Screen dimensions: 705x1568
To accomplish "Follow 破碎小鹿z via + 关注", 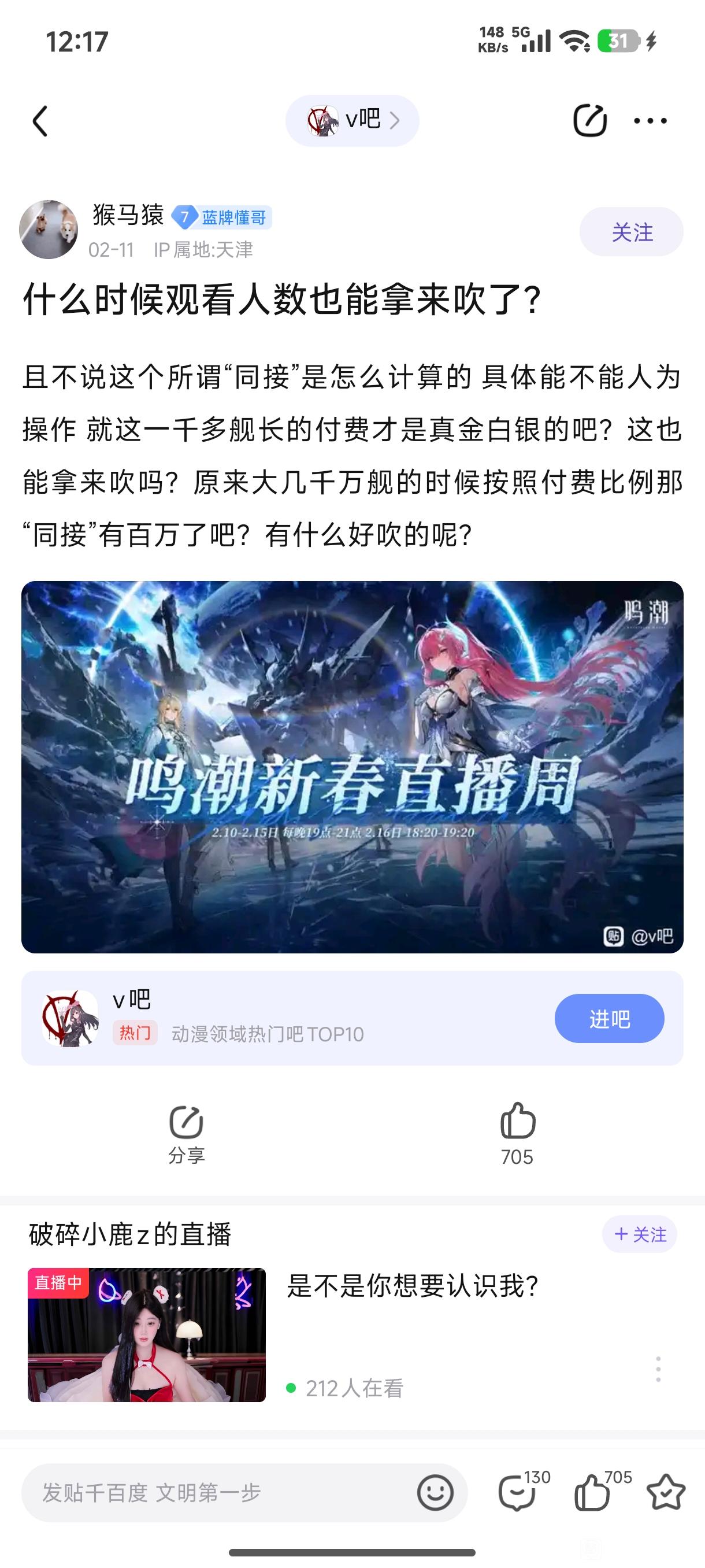I will (x=639, y=1234).
